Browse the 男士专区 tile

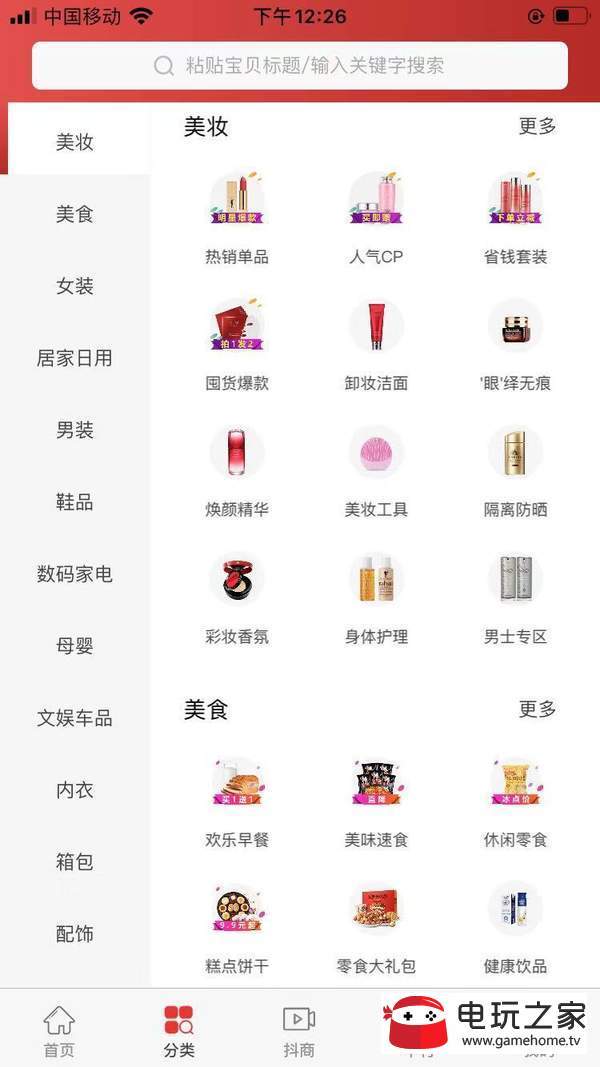point(515,597)
